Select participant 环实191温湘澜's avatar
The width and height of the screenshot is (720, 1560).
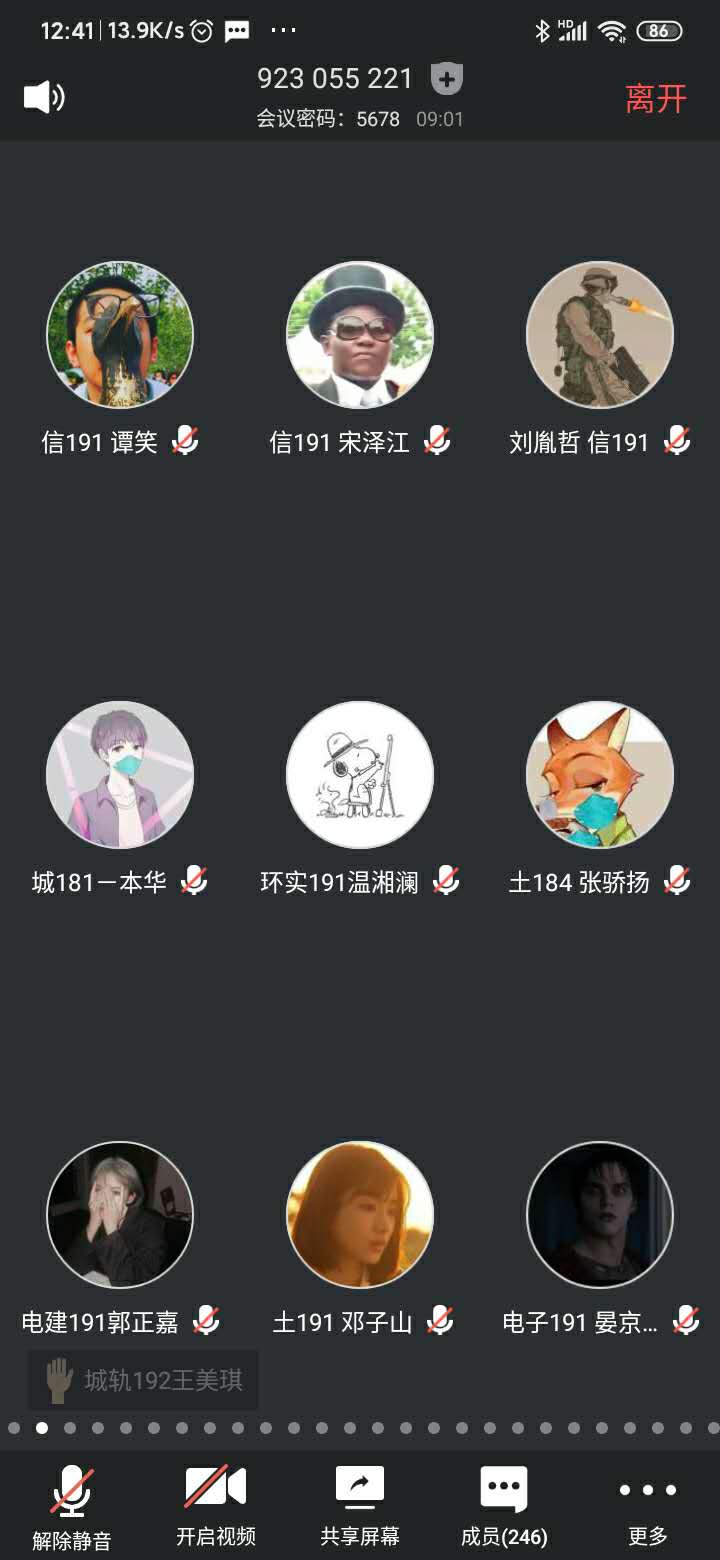pyautogui.click(x=360, y=775)
